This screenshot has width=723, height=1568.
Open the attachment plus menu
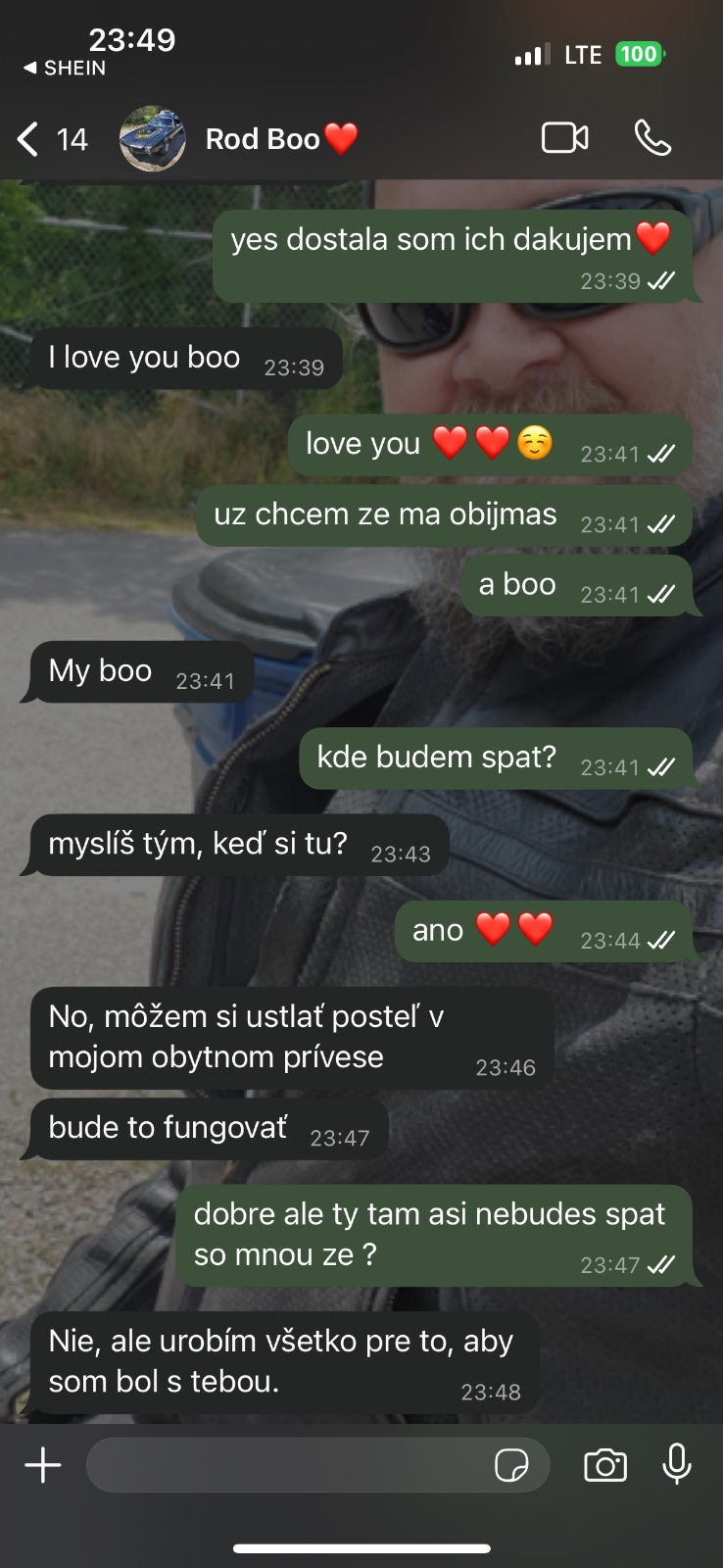43,1465
